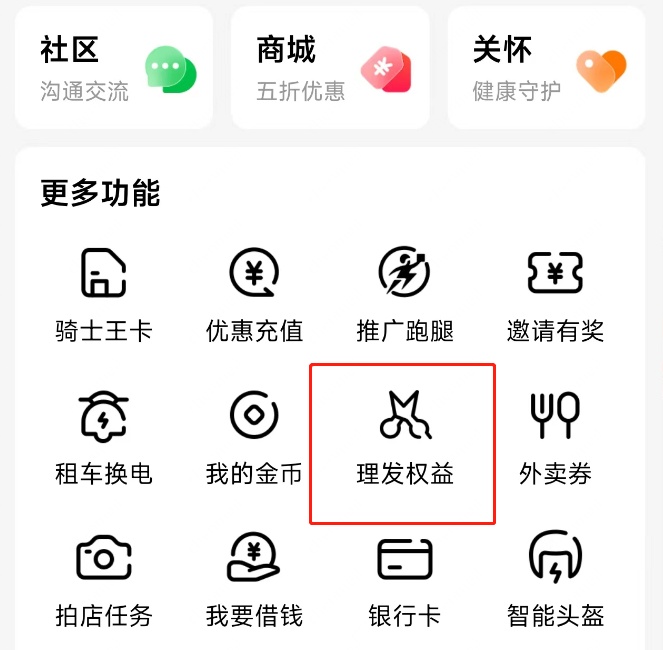Viewport: 663px width, 650px height.
Task: Select 优惠充值 discount recharge
Action: (x=254, y=293)
